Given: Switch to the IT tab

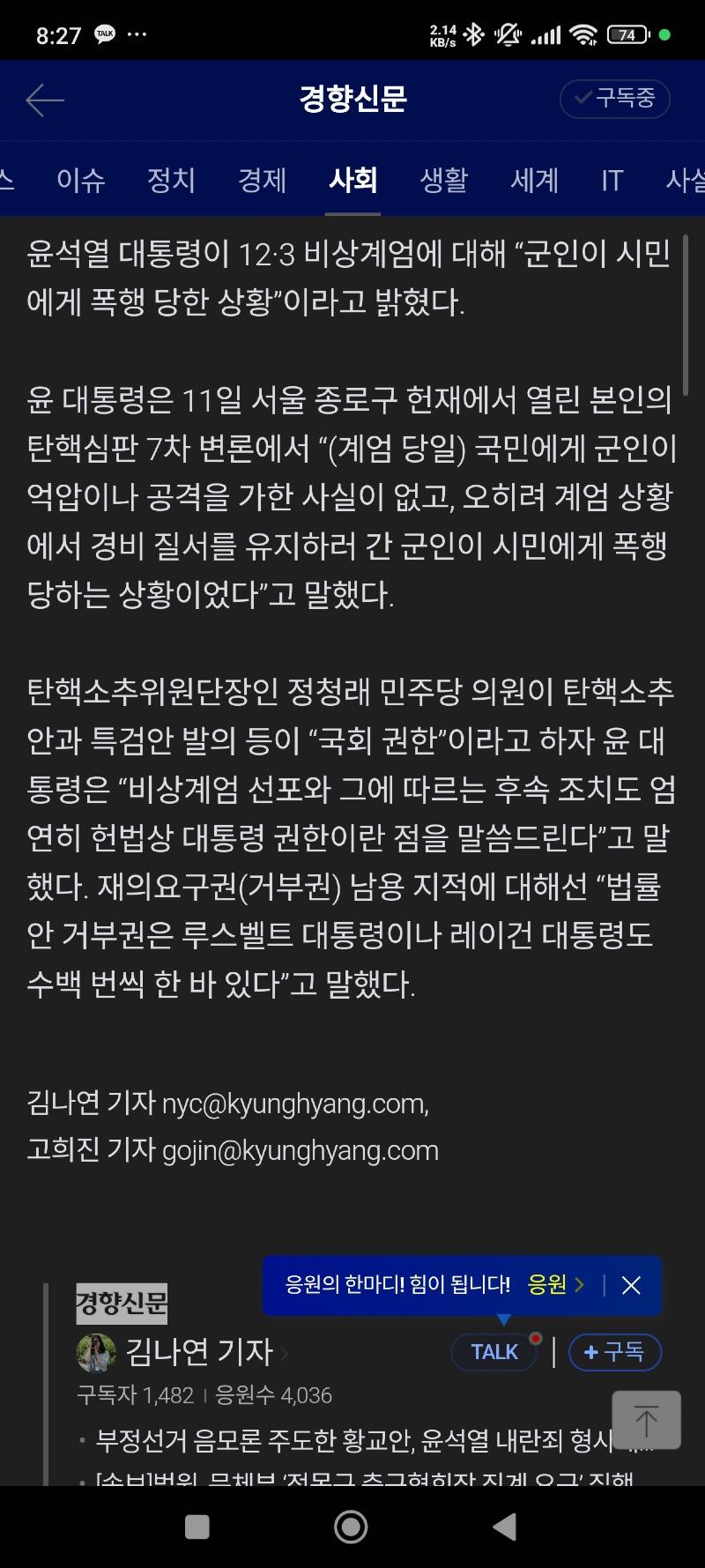Looking at the screenshot, I should [x=612, y=181].
